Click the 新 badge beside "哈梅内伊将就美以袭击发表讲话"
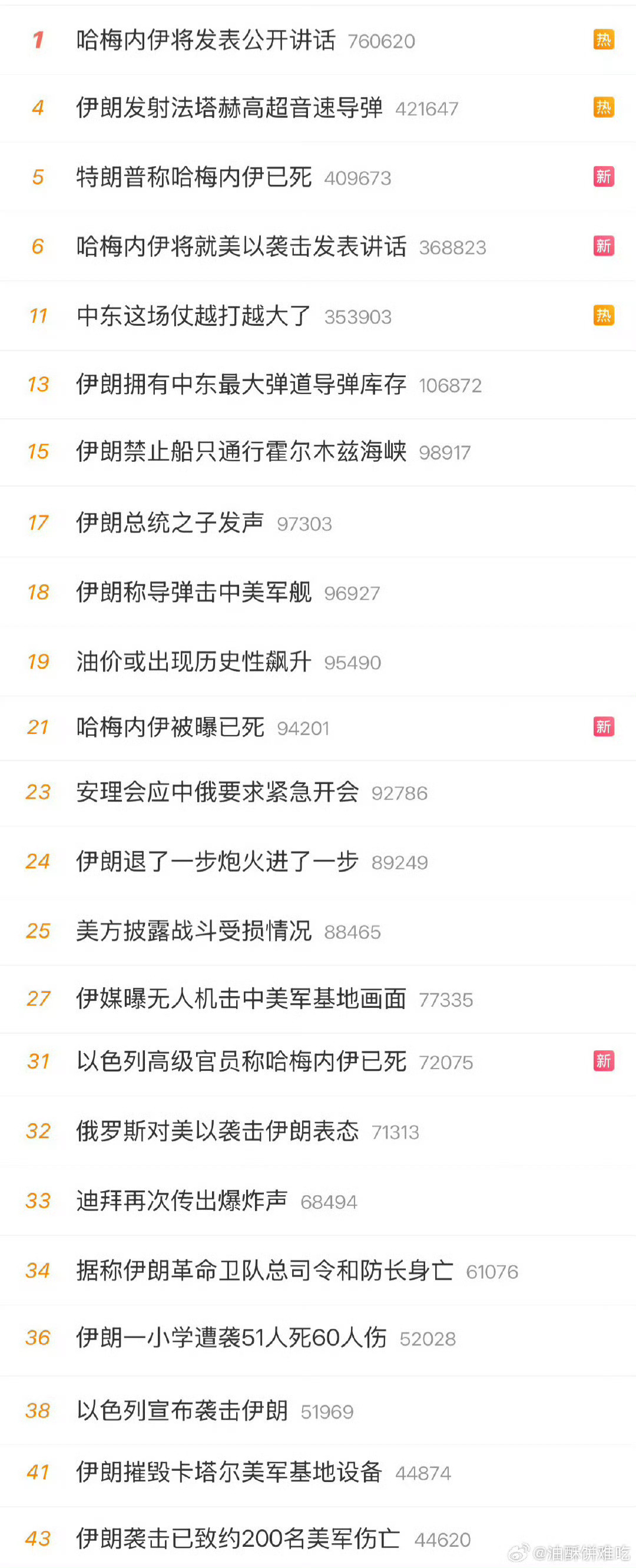 [603, 247]
